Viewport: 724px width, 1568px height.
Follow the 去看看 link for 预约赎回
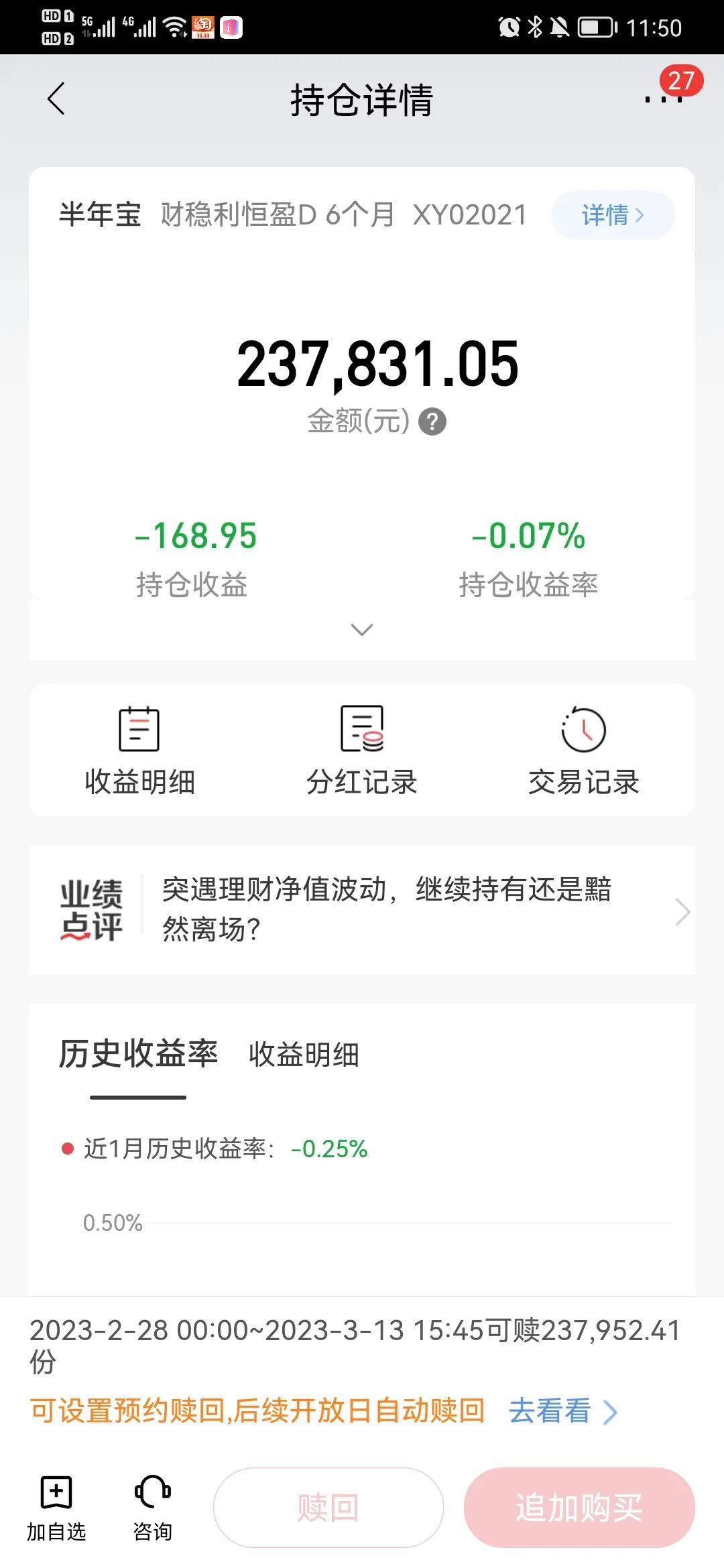tap(562, 1411)
